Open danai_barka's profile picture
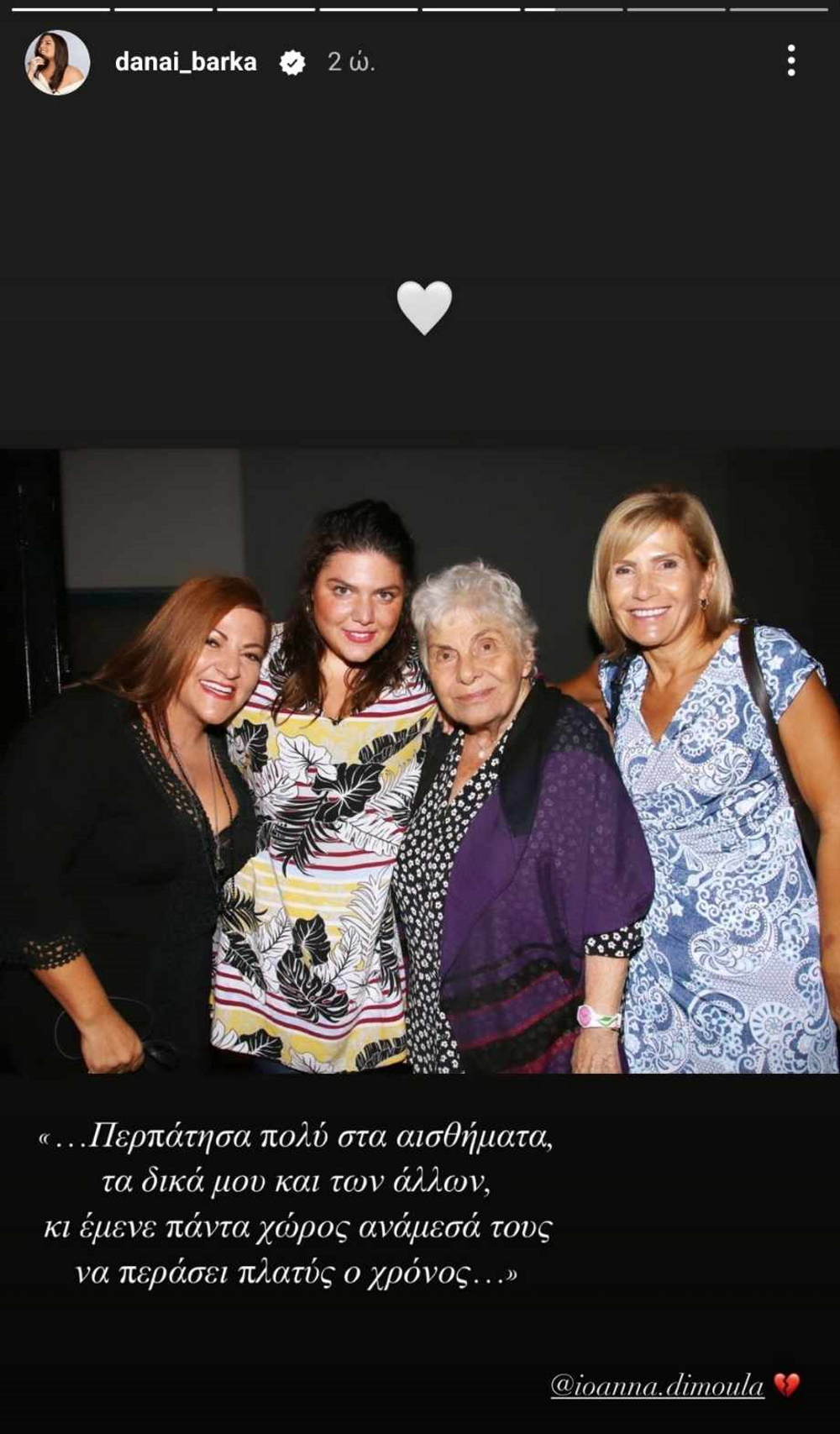 [57, 62]
